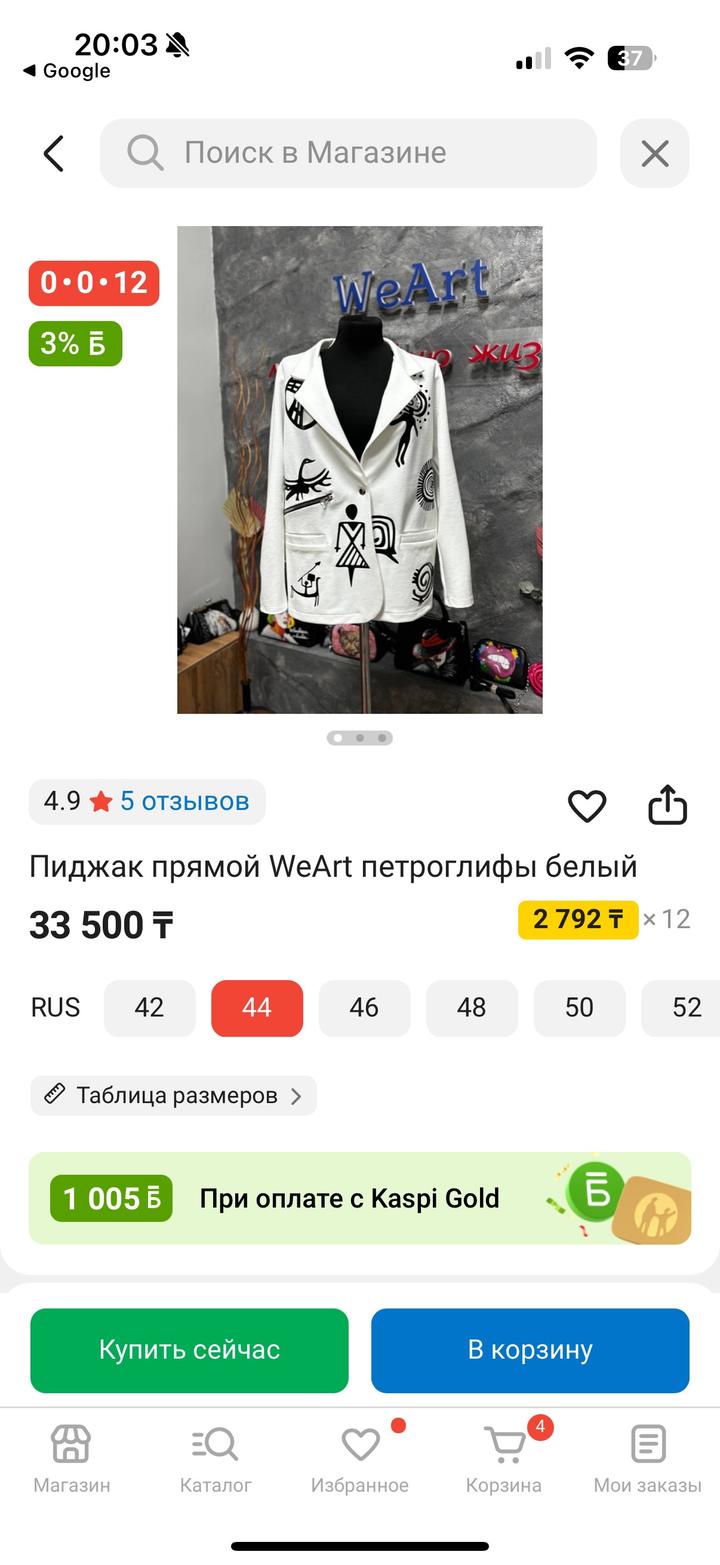Open the Kaspi Gold bonus banner

(x=360, y=1198)
